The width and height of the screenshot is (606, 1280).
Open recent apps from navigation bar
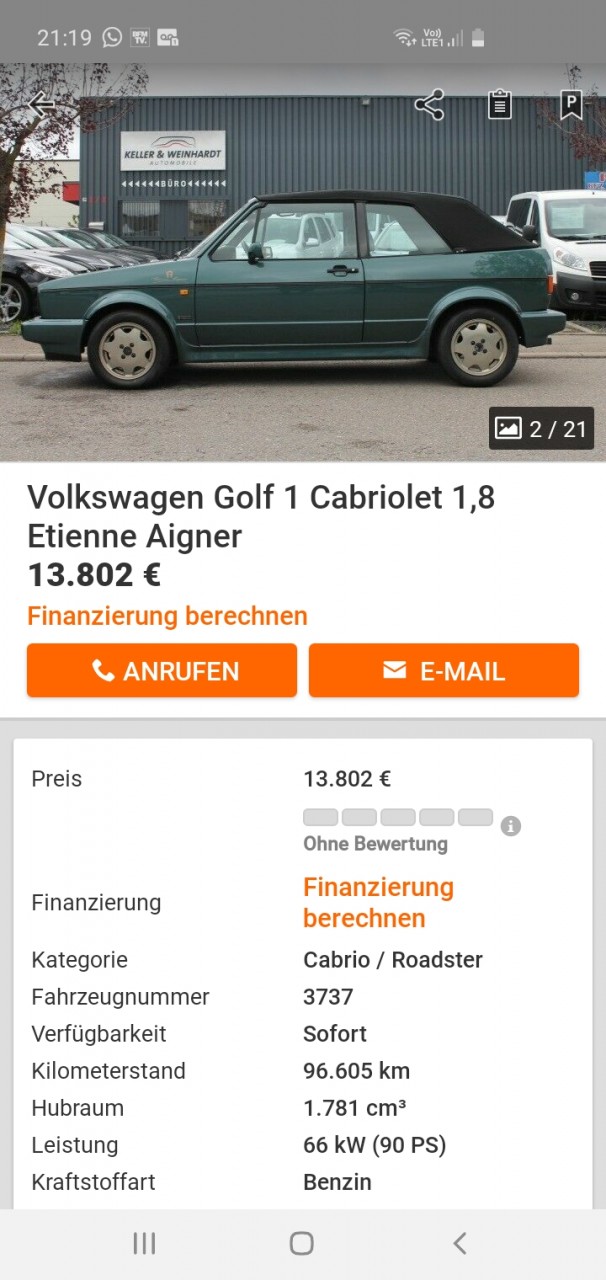tap(144, 1243)
